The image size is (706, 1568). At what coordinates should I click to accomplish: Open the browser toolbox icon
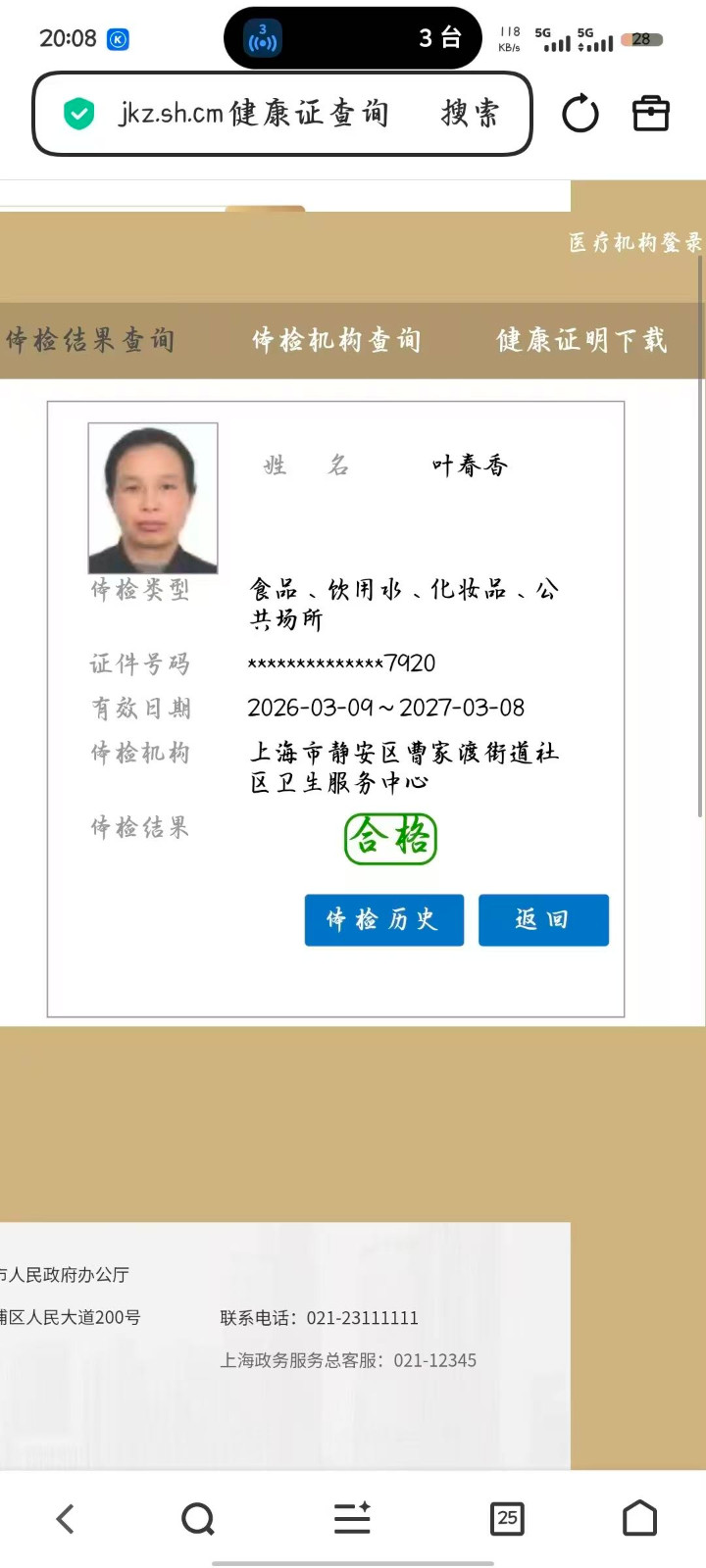[x=650, y=114]
